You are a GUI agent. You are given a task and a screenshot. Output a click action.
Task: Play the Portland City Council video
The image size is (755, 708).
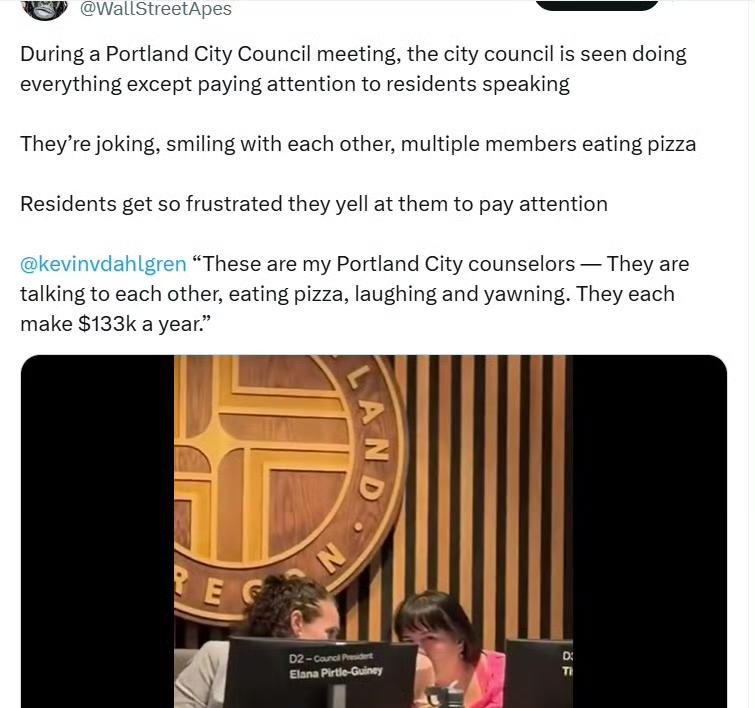pyautogui.click(x=373, y=531)
